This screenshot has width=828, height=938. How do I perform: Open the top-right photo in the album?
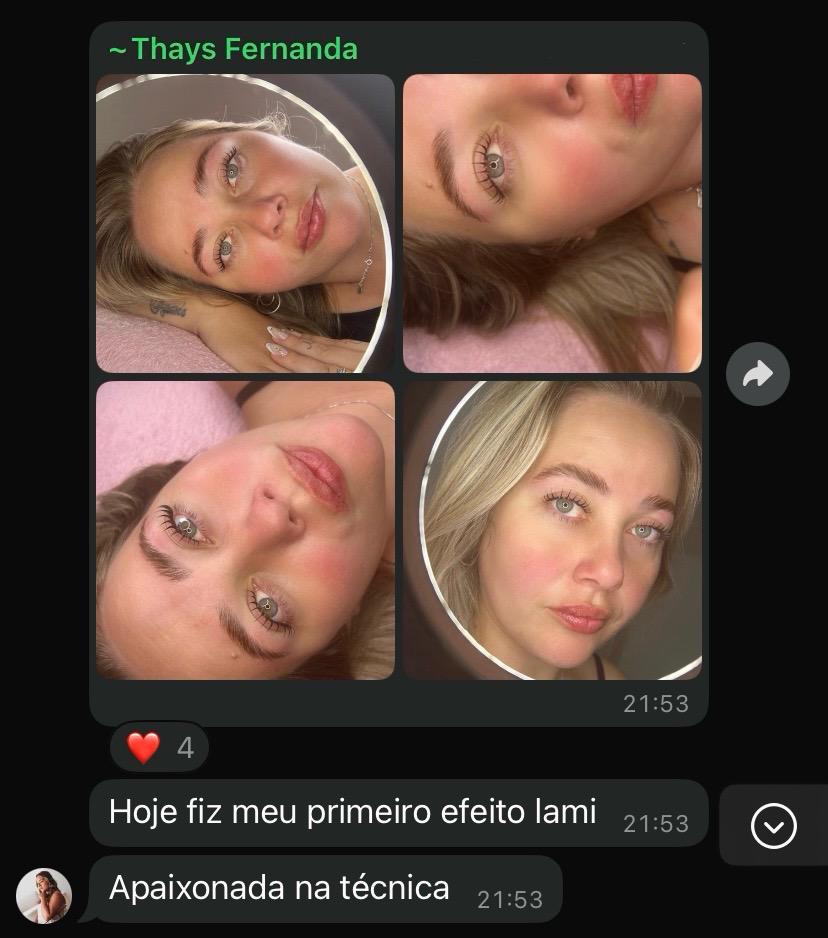click(552, 223)
